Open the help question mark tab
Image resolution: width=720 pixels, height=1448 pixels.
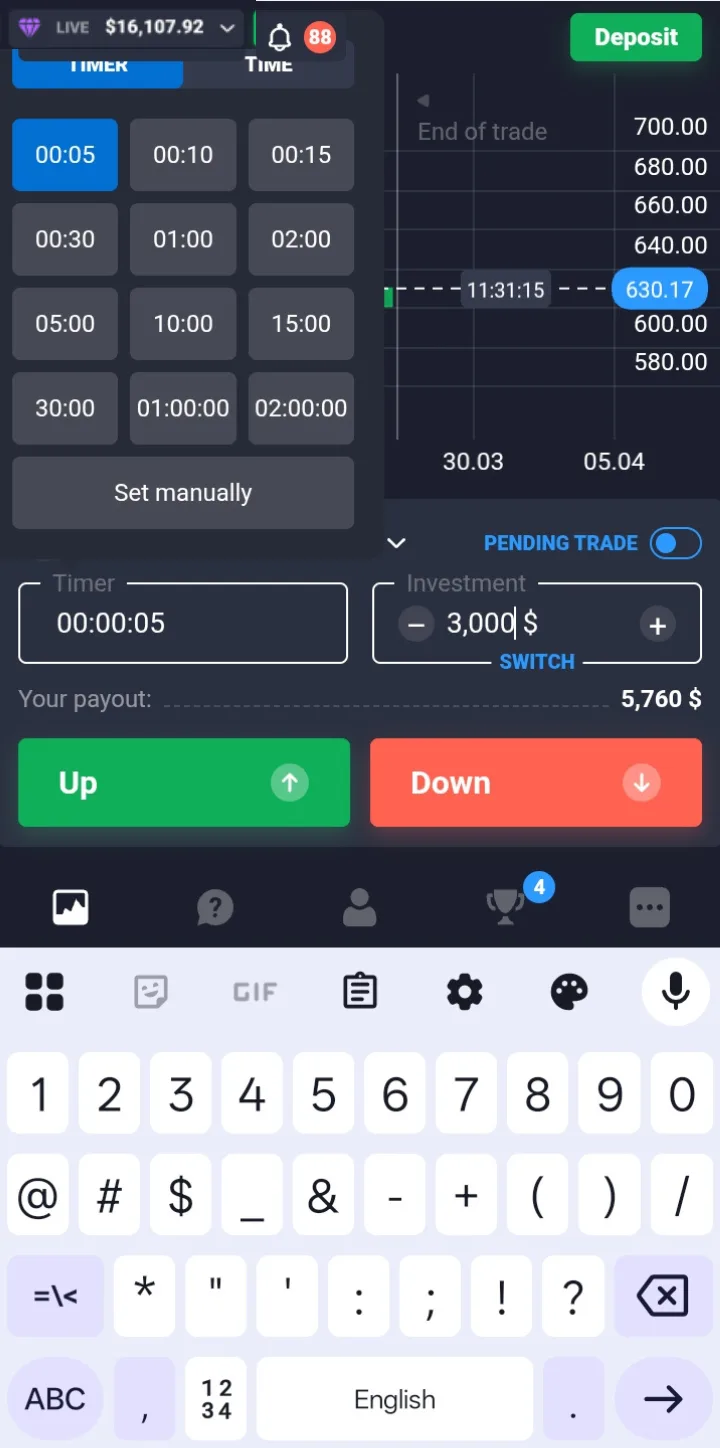[215, 908]
